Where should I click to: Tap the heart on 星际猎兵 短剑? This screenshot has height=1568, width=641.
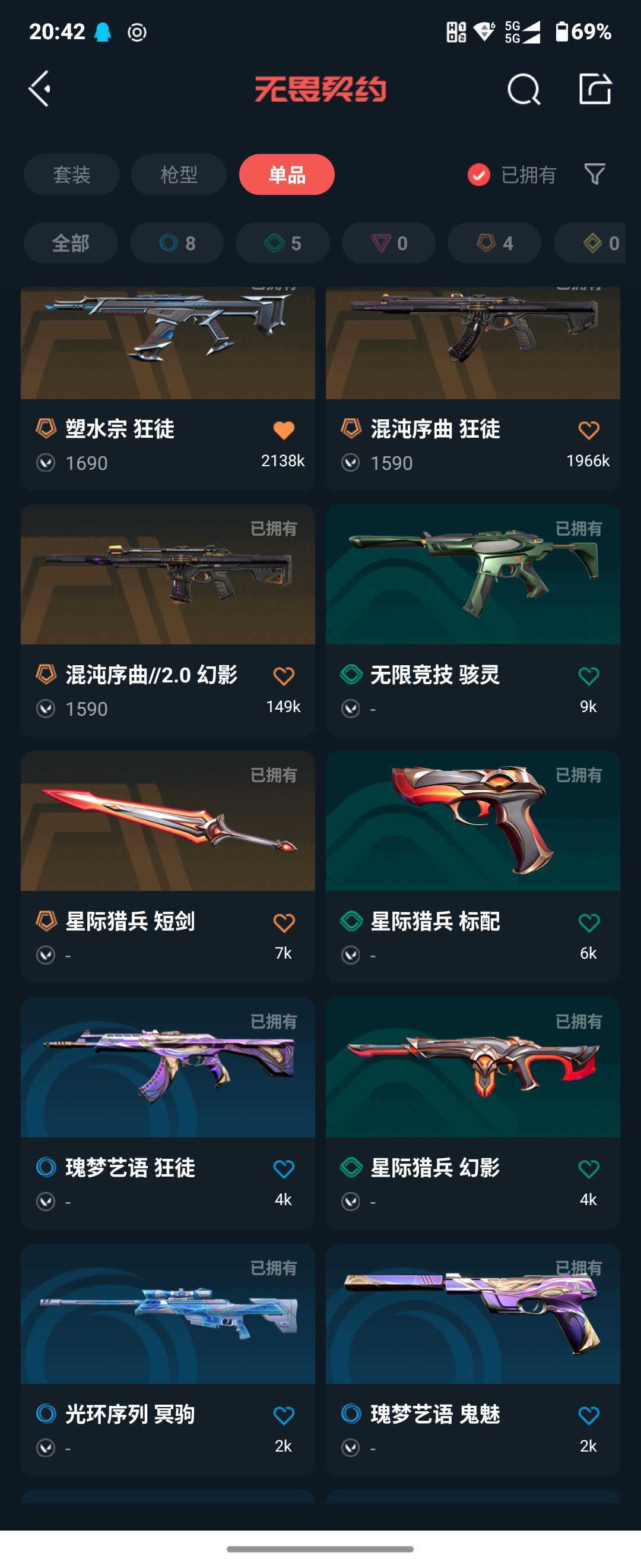pyautogui.click(x=284, y=923)
